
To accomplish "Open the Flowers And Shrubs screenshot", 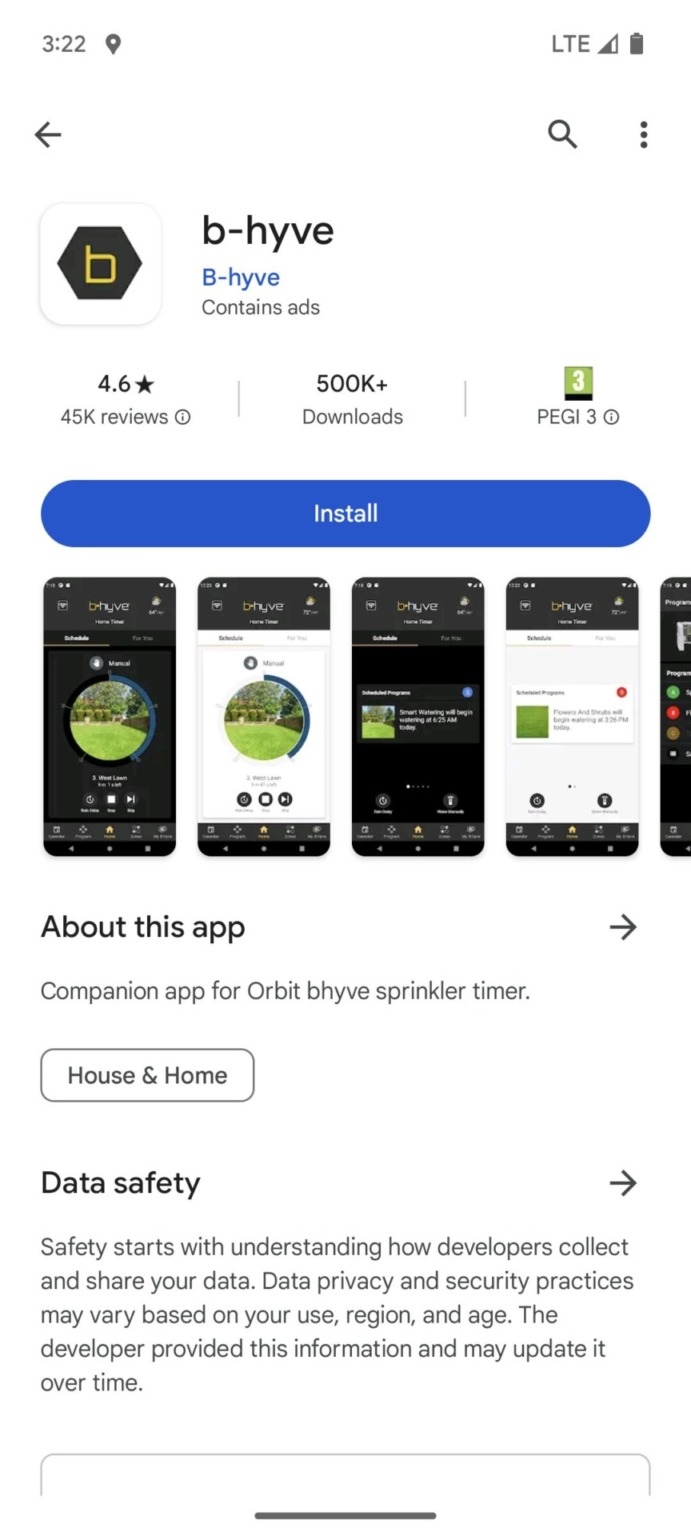I will pyautogui.click(x=572, y=716).
